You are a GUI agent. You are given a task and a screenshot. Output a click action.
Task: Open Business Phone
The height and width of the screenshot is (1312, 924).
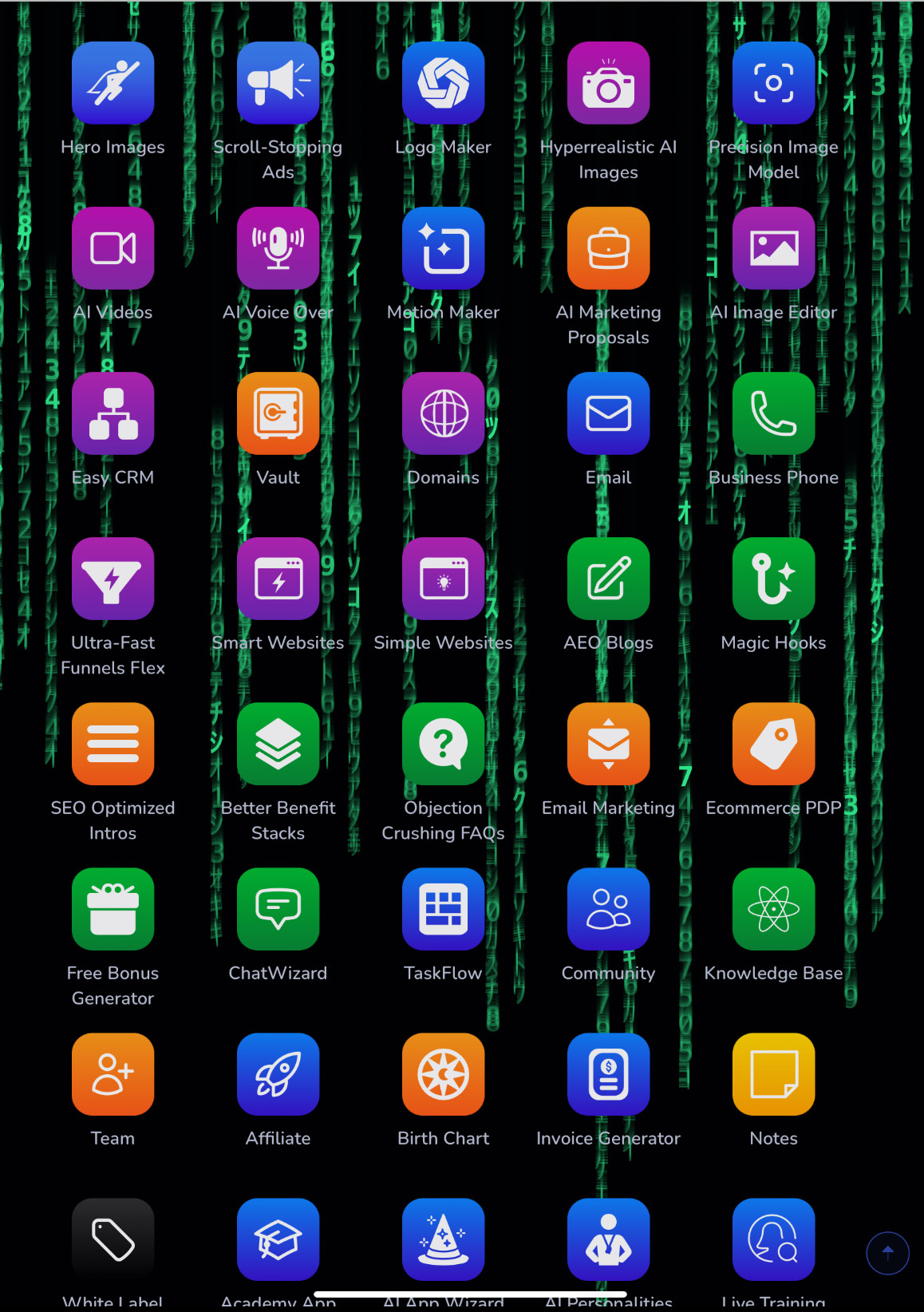point(773,413)
